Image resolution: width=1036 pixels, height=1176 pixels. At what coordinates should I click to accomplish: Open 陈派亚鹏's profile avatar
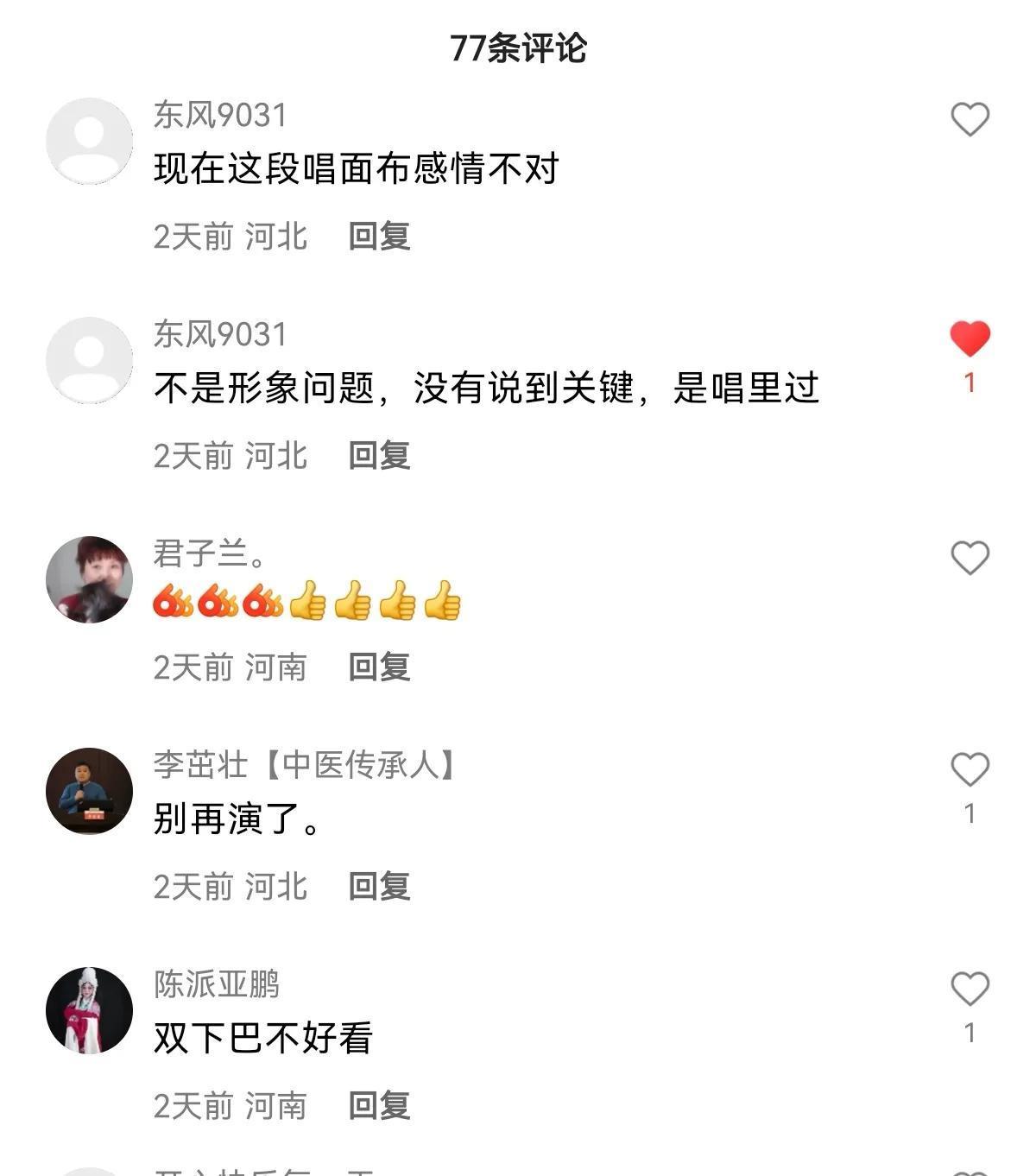coord(89,1010)
